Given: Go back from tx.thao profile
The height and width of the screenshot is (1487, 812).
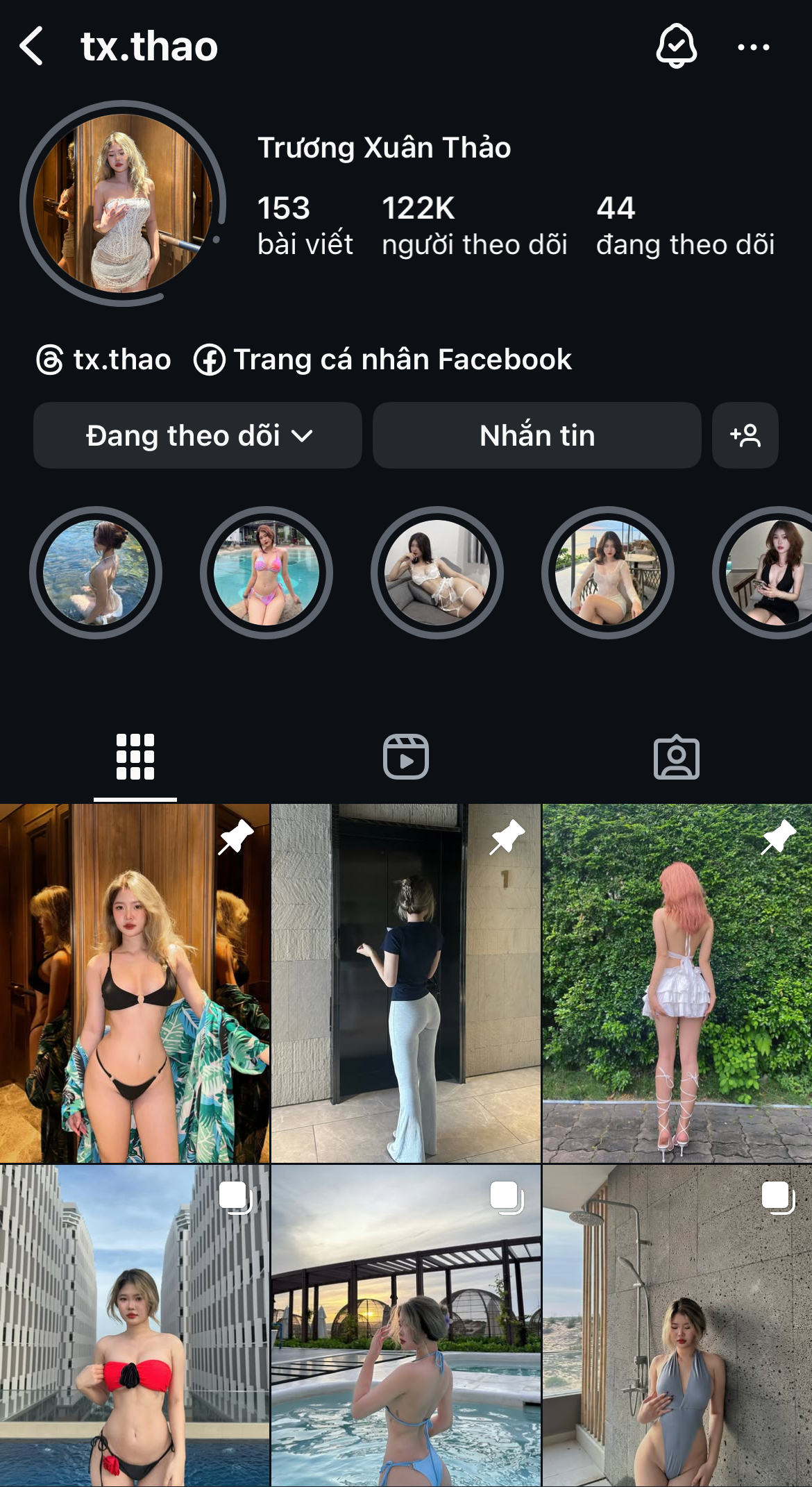Looking at the screenshot, I should pyautogui.click(x=32, y=47).
